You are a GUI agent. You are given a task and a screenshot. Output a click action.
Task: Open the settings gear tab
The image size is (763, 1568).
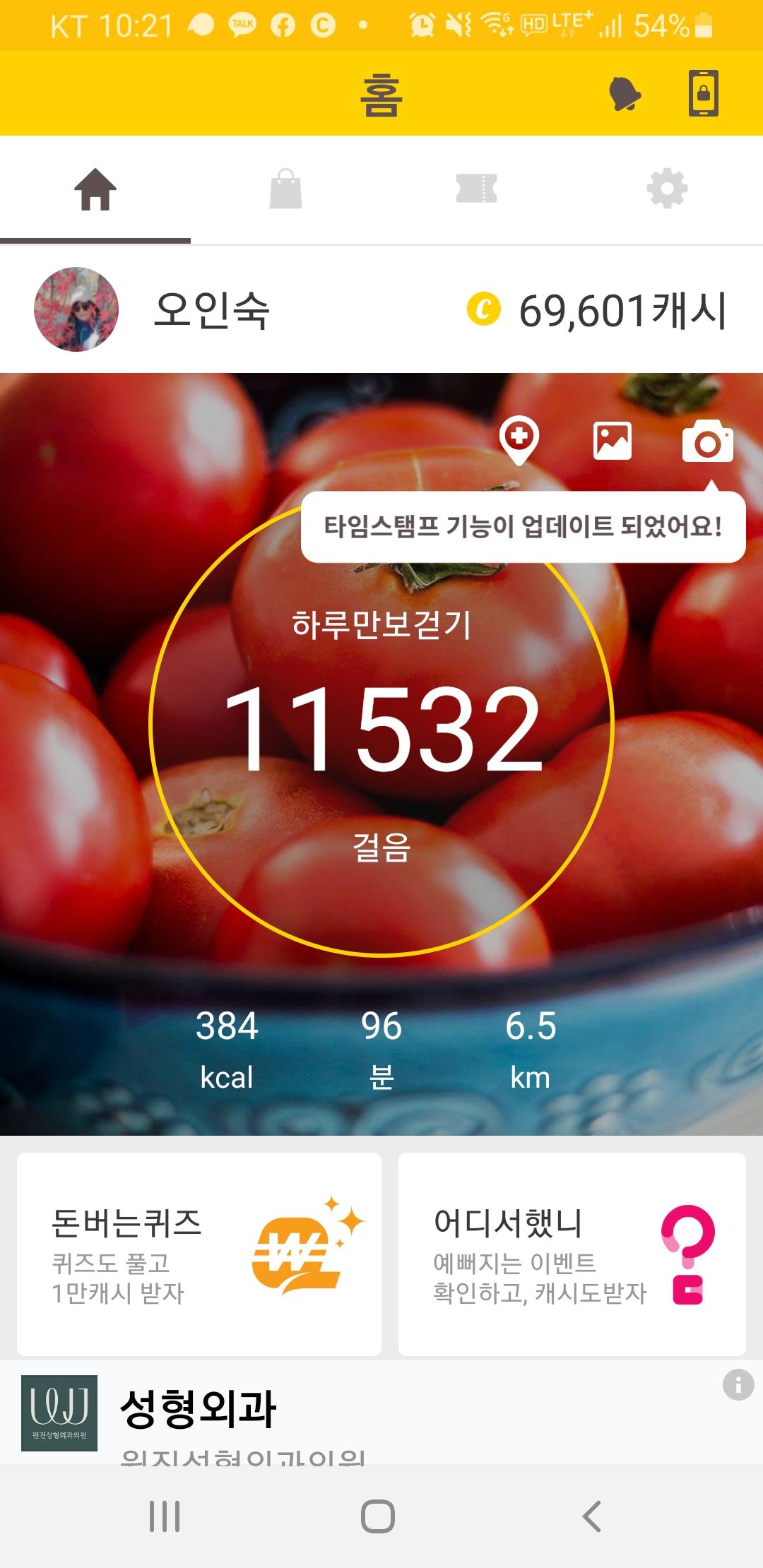667,189
